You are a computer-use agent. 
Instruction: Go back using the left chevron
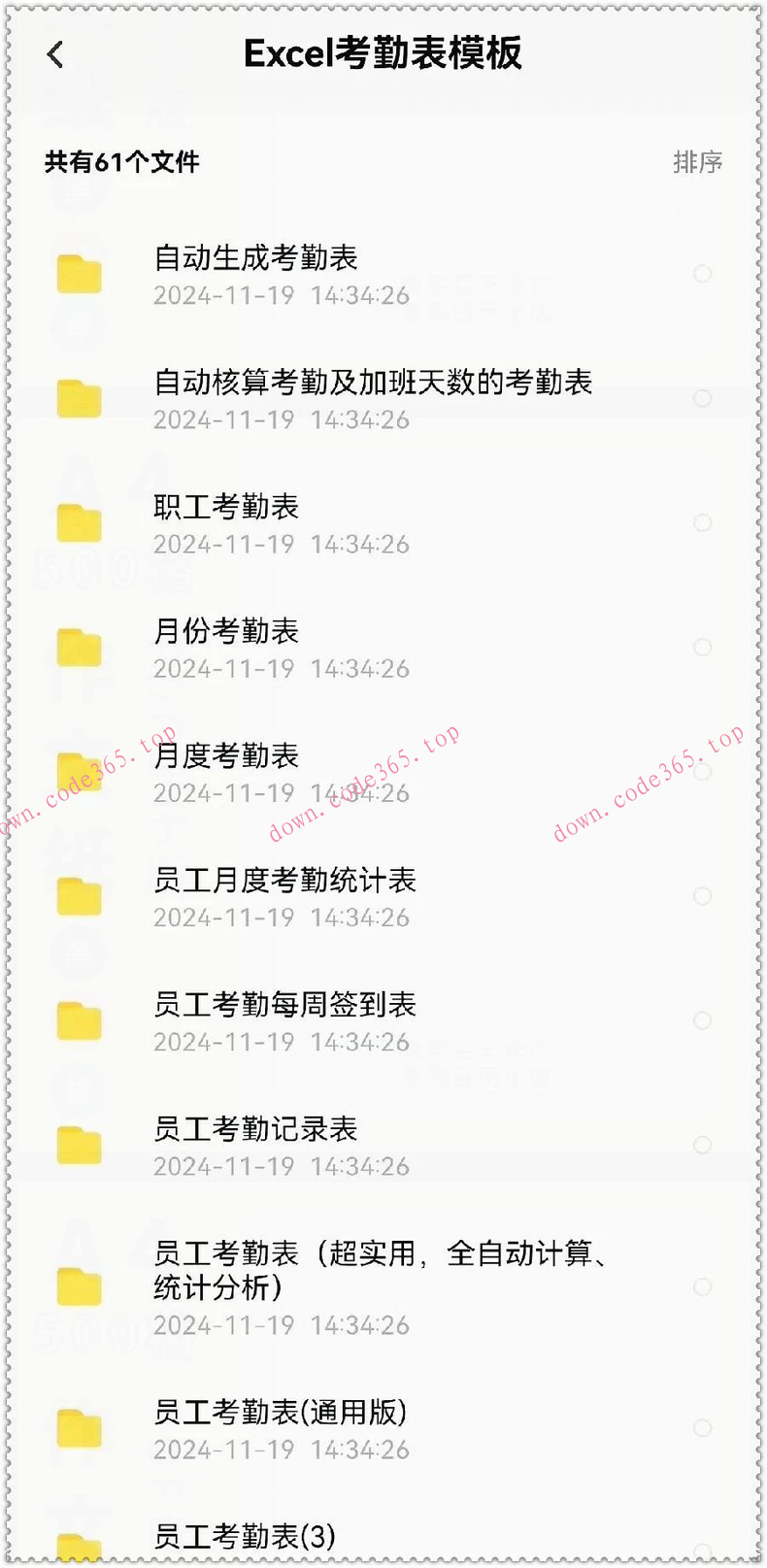[x=55, y=55]
